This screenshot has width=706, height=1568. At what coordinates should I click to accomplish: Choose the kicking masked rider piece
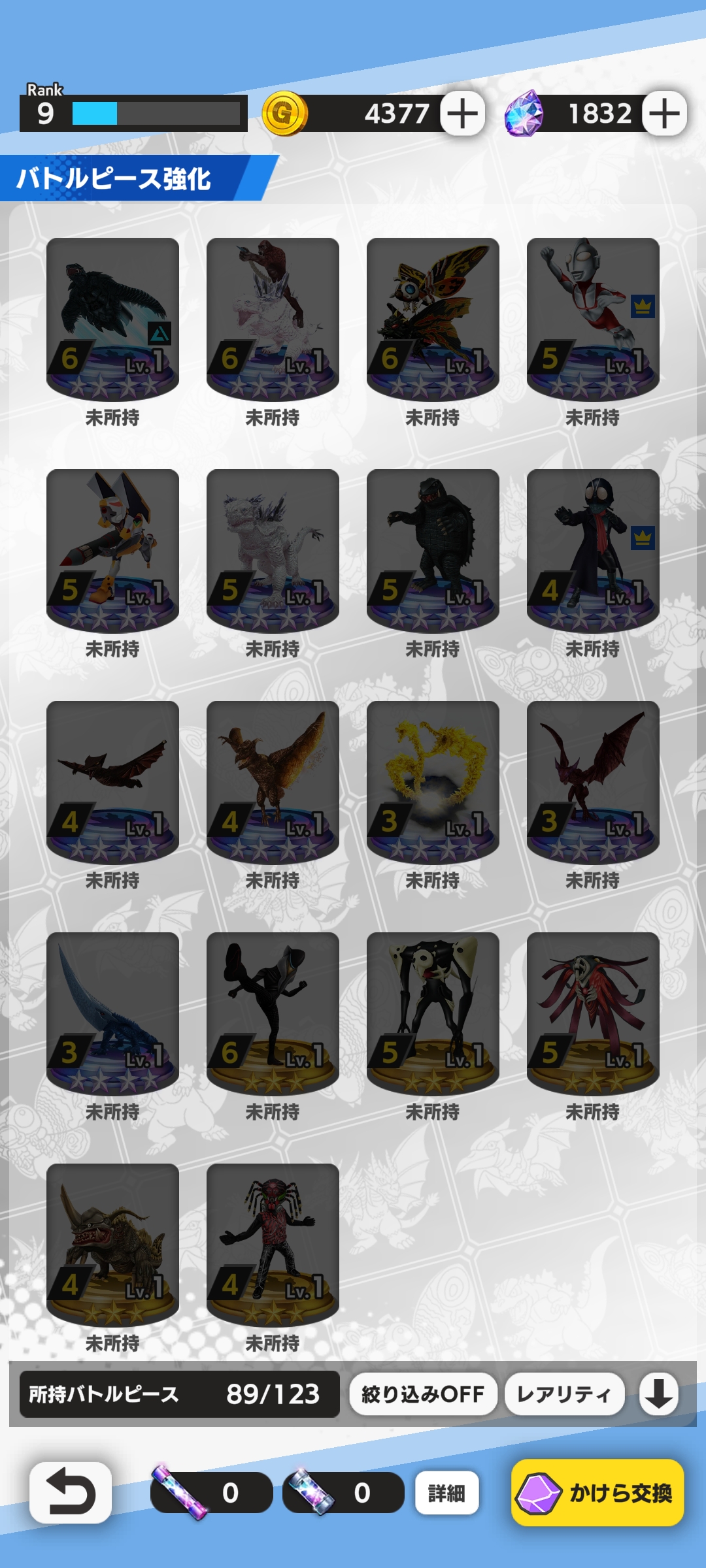pyautogui.click(x=273, y=1013)
